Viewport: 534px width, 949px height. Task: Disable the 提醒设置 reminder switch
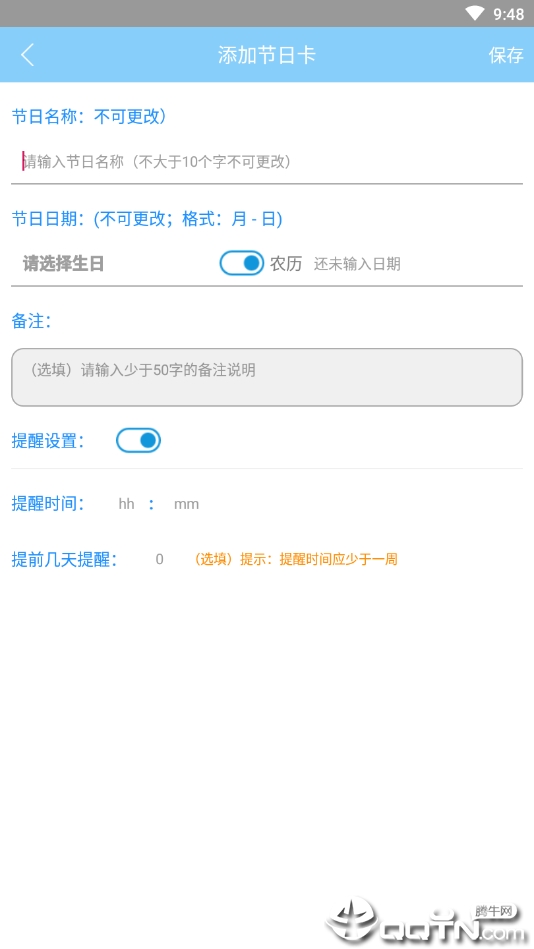[139, 441]
